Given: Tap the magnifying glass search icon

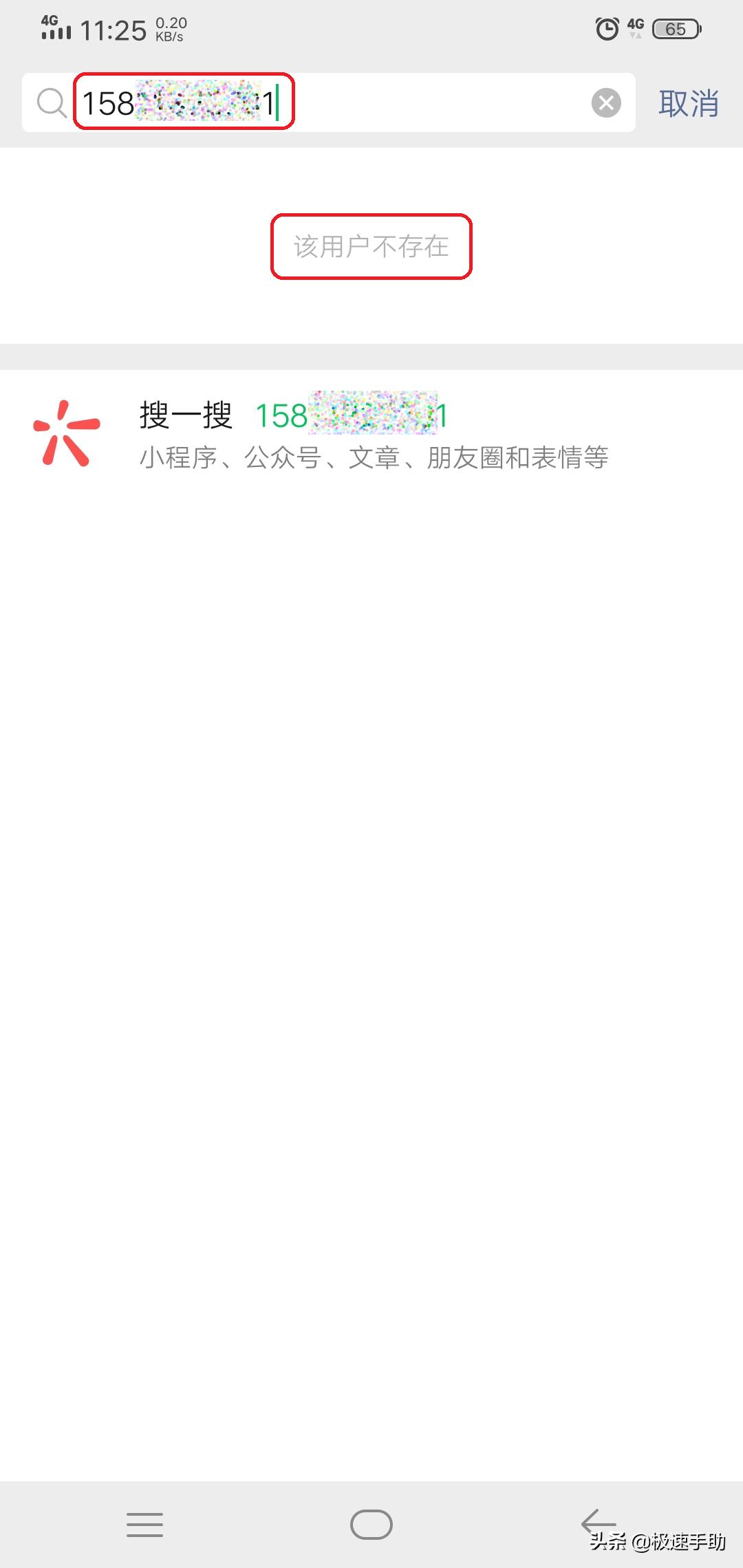Looking at the screenshot, I should 50,103.
